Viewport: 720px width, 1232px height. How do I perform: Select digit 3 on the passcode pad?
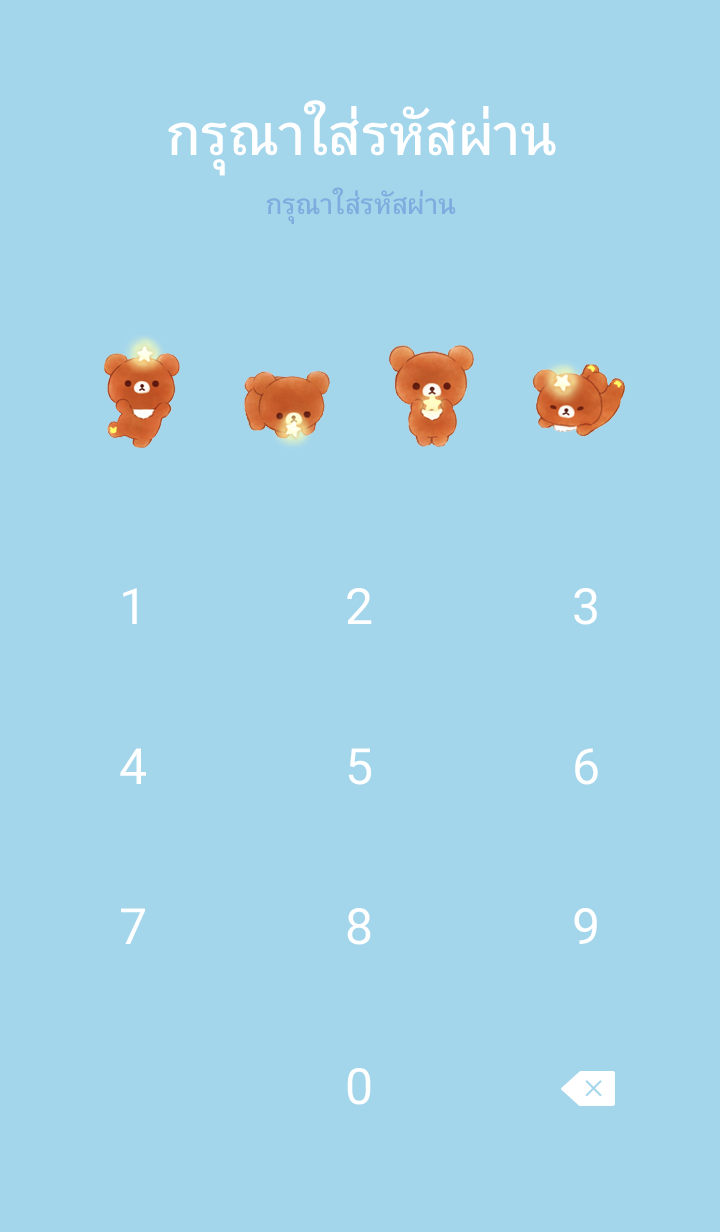point(585,607)
